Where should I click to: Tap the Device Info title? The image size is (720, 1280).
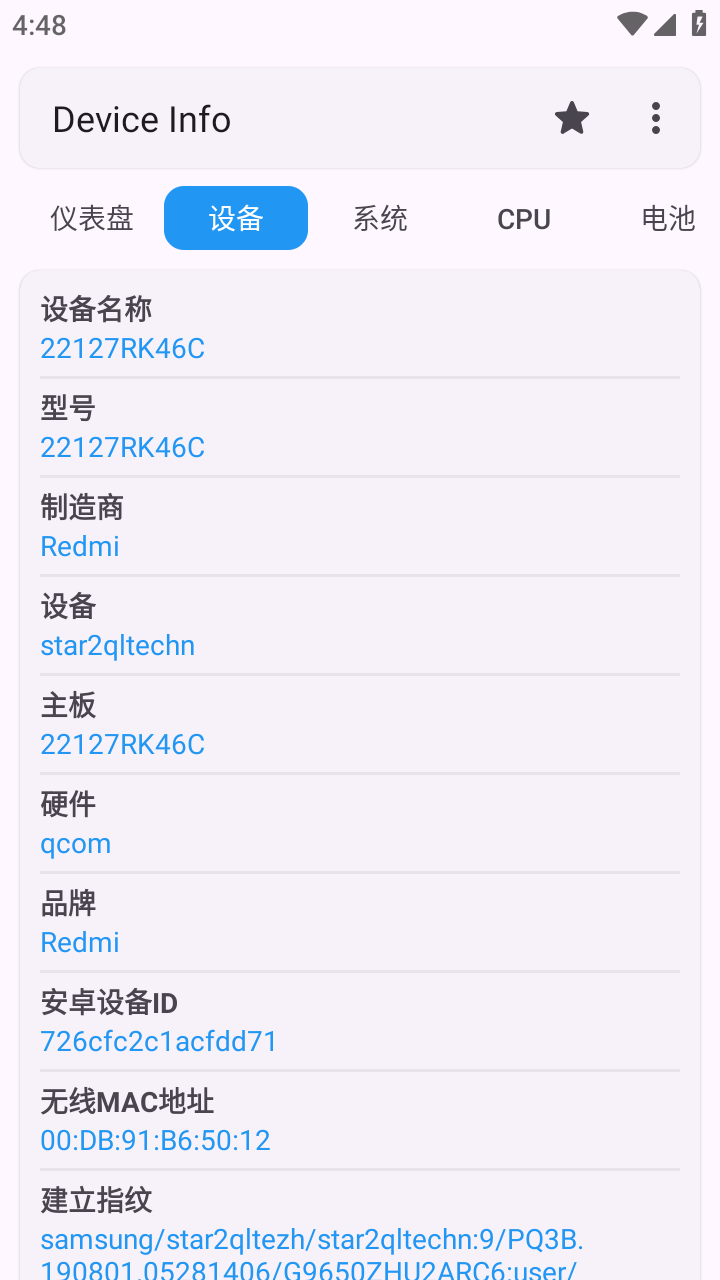click(x=141, y=117)
